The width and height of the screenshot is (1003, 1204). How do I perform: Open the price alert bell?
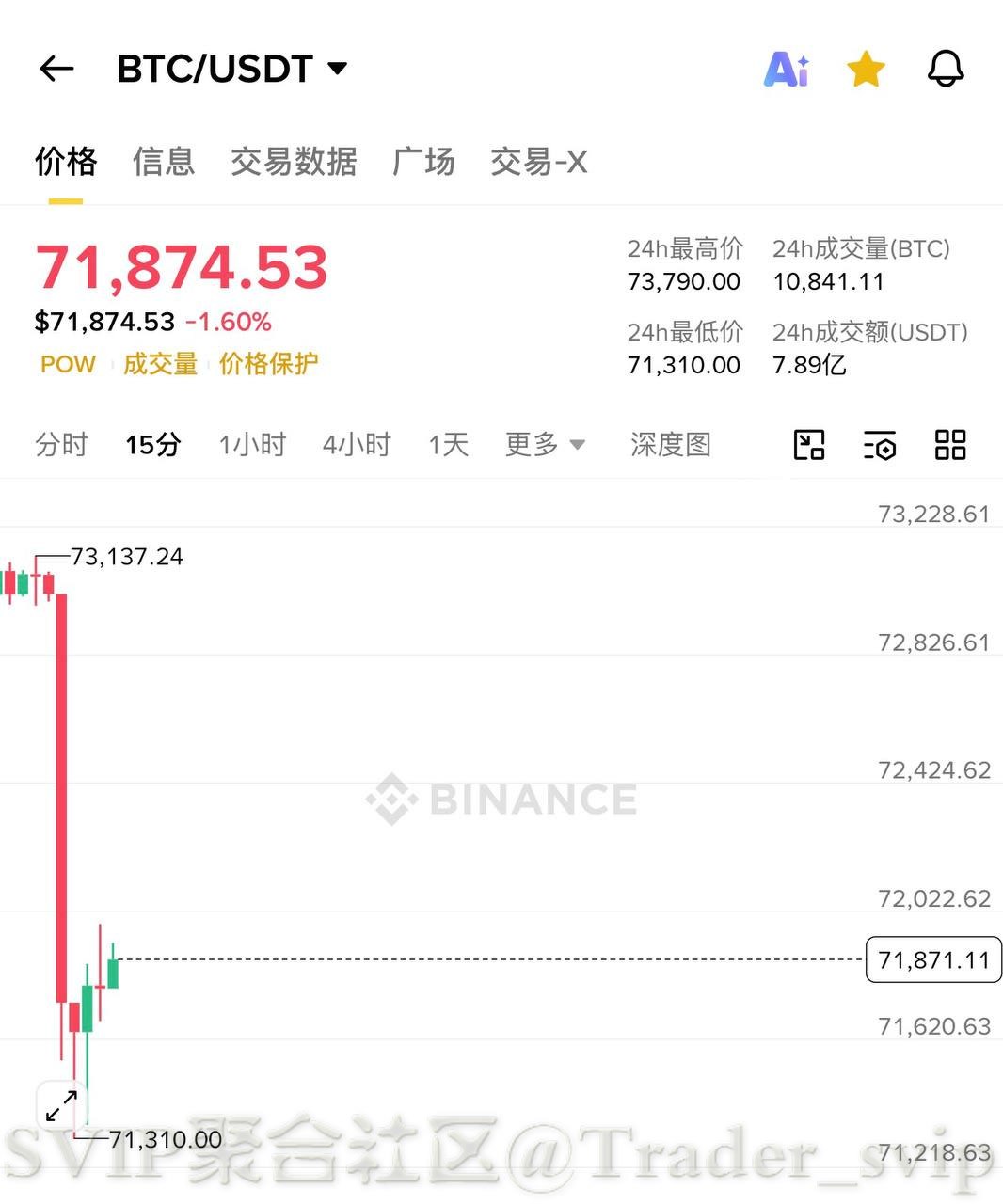(x=945, y=69)
